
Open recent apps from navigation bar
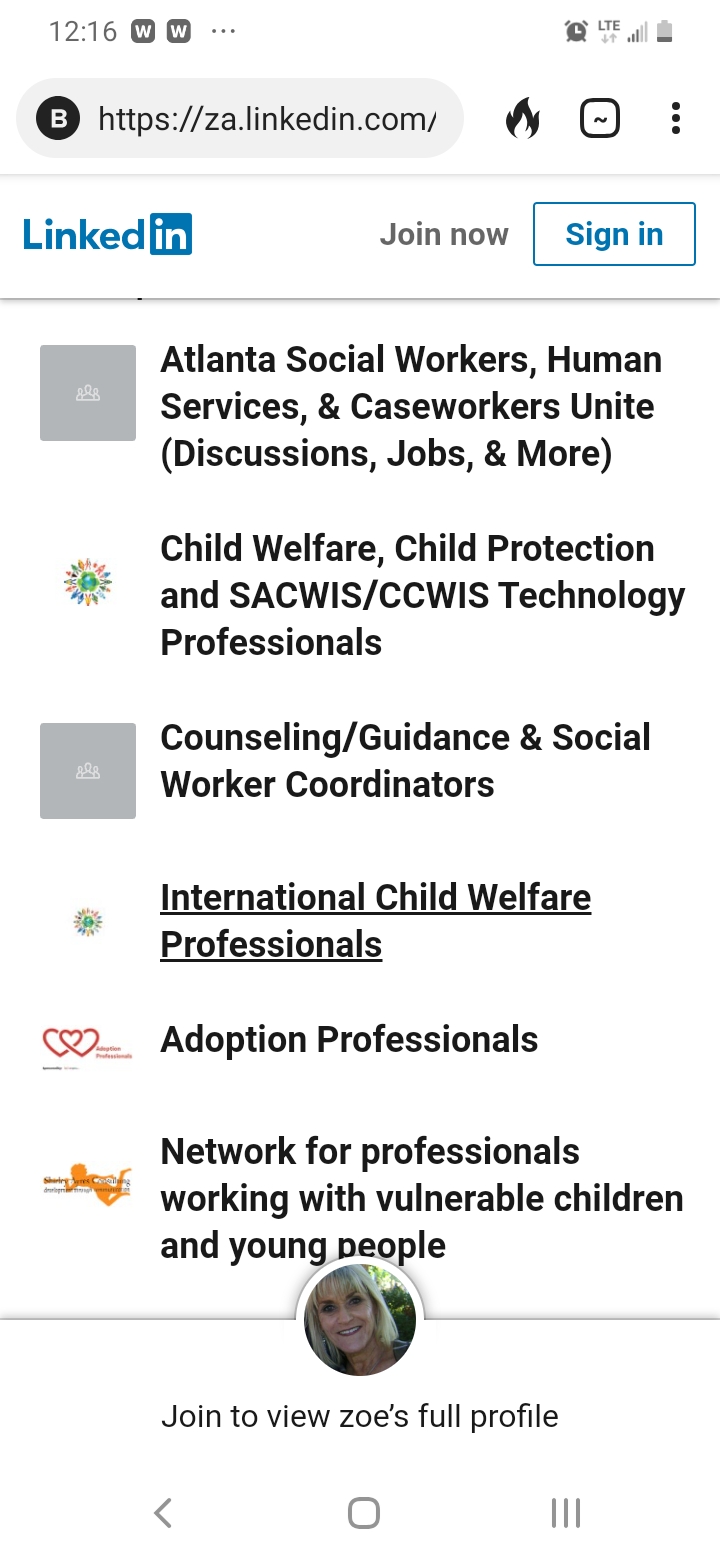click(x=566, y=1512)
